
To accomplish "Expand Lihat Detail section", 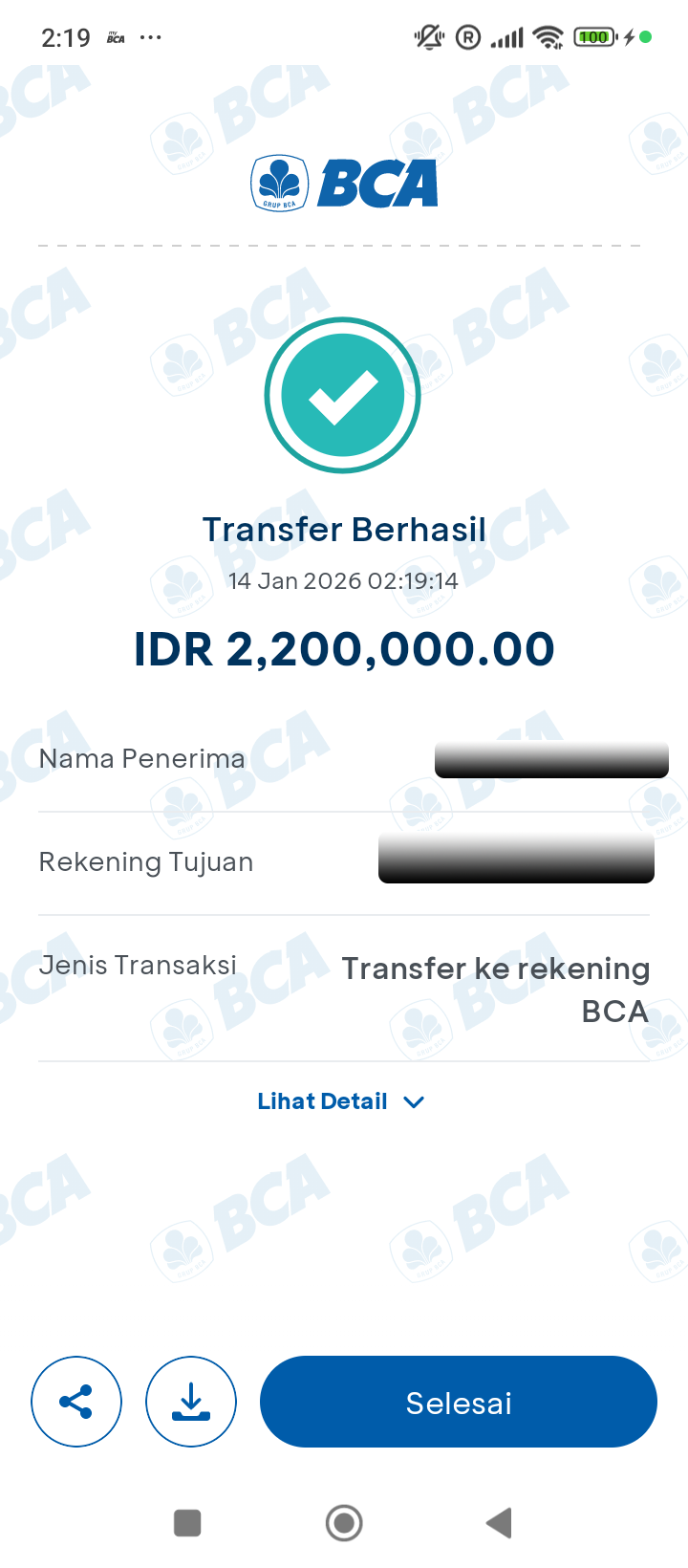I will coord(340,1101).
